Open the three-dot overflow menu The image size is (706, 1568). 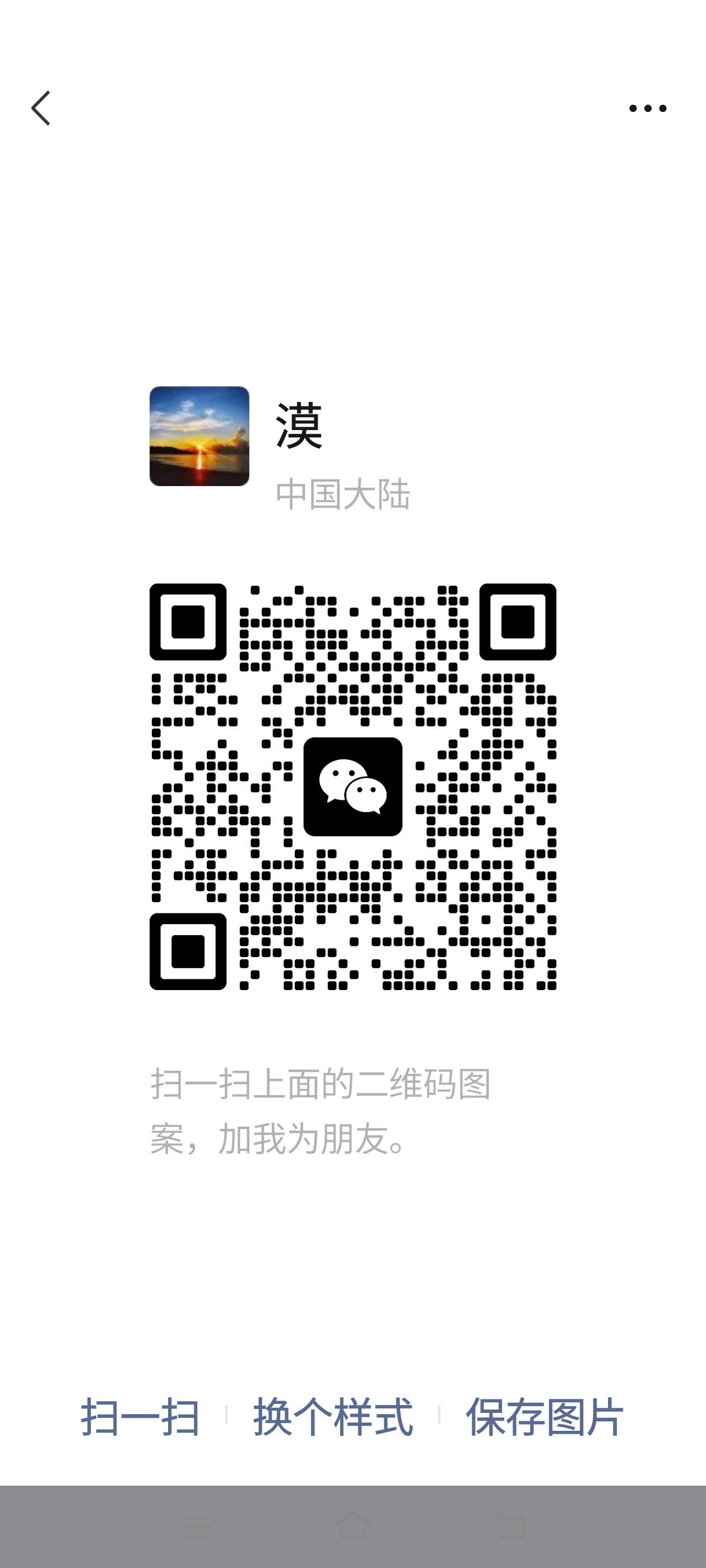click(x=648, y=108)
